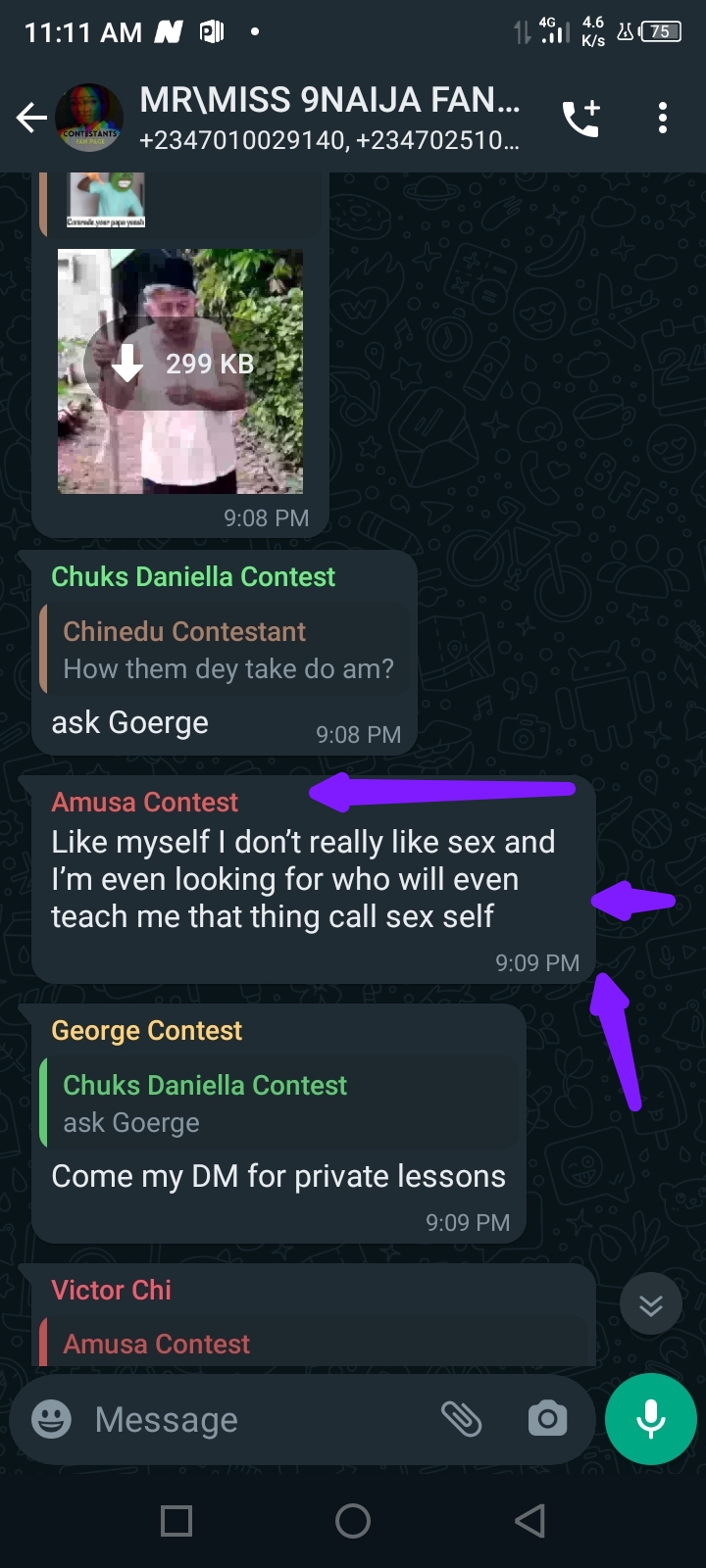Jump to latest messages
The height and width of the screenshot is (1568, 706).
[x=651, y=1304]
